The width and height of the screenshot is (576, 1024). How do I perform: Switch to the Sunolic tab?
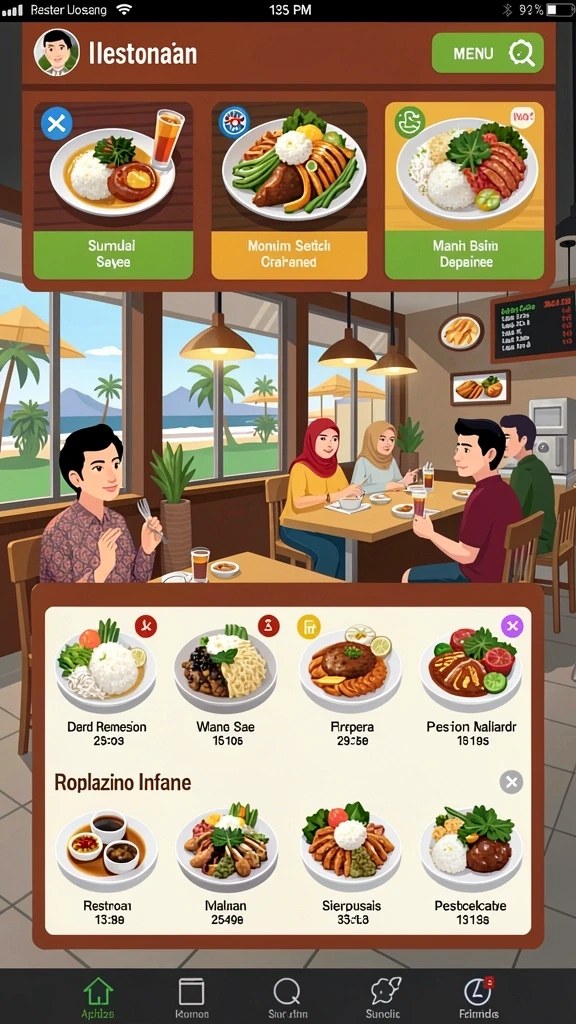tap(383, 997)
